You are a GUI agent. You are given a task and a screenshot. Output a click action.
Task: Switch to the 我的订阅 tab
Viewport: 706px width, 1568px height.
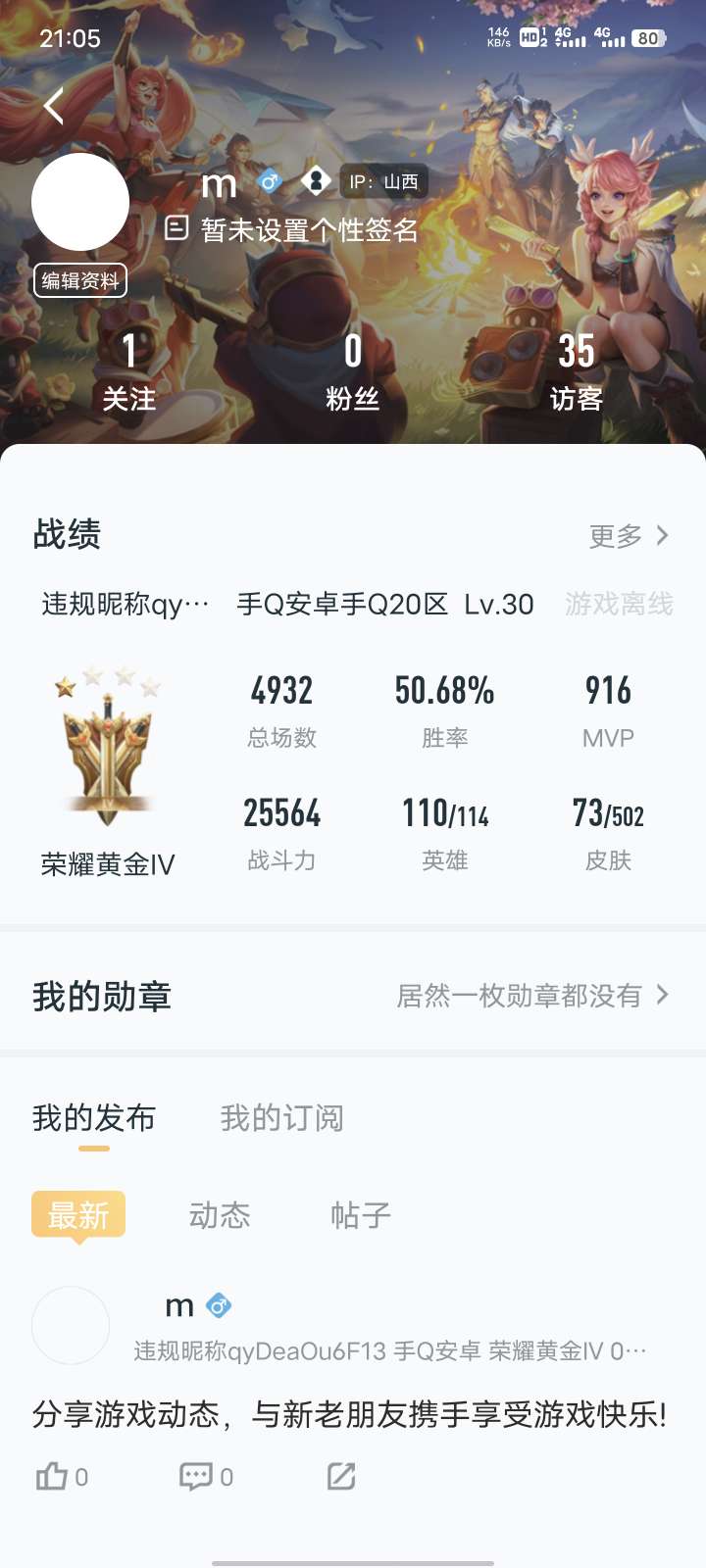282,1118
